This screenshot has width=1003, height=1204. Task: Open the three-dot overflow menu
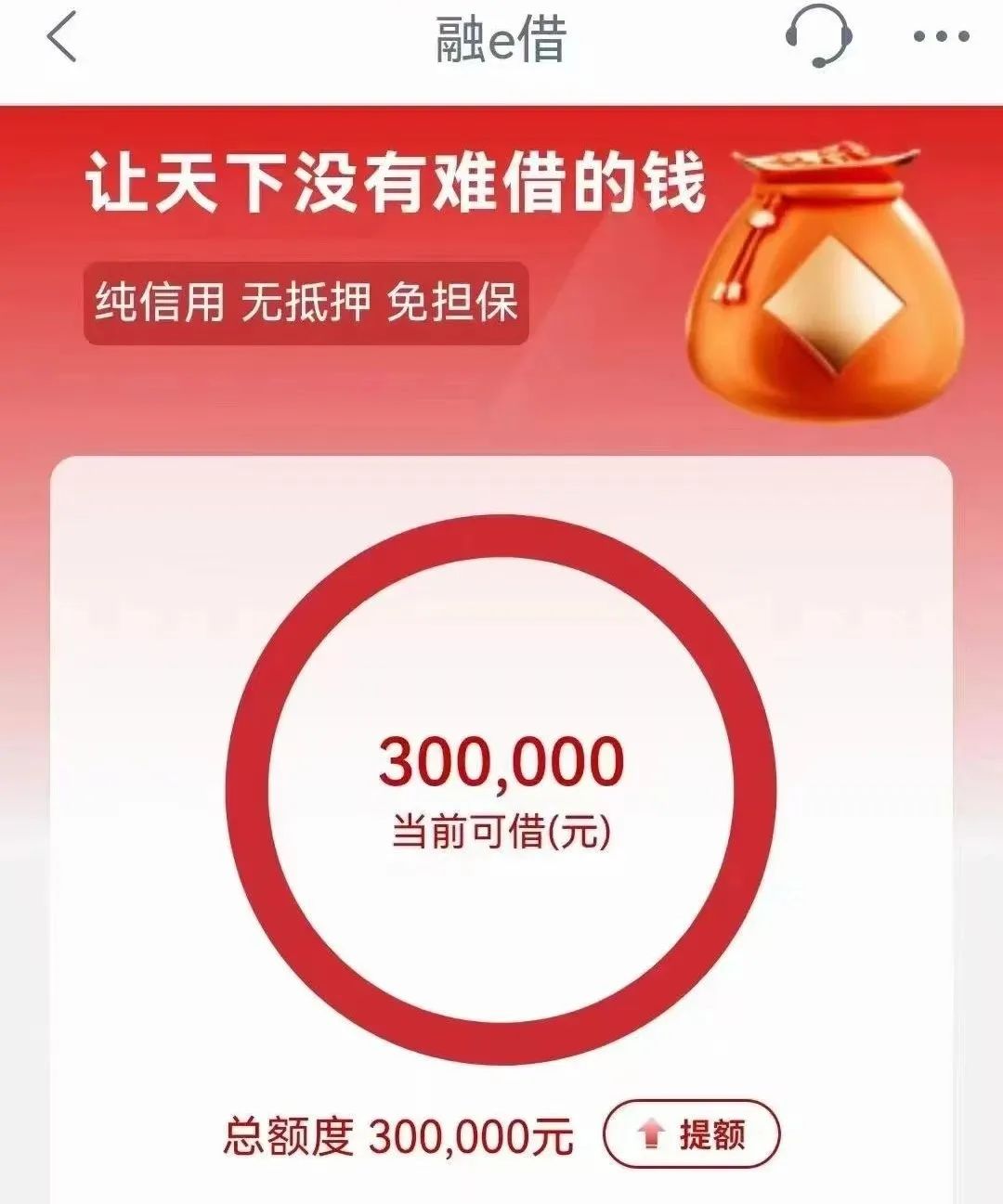click(941, 37)
